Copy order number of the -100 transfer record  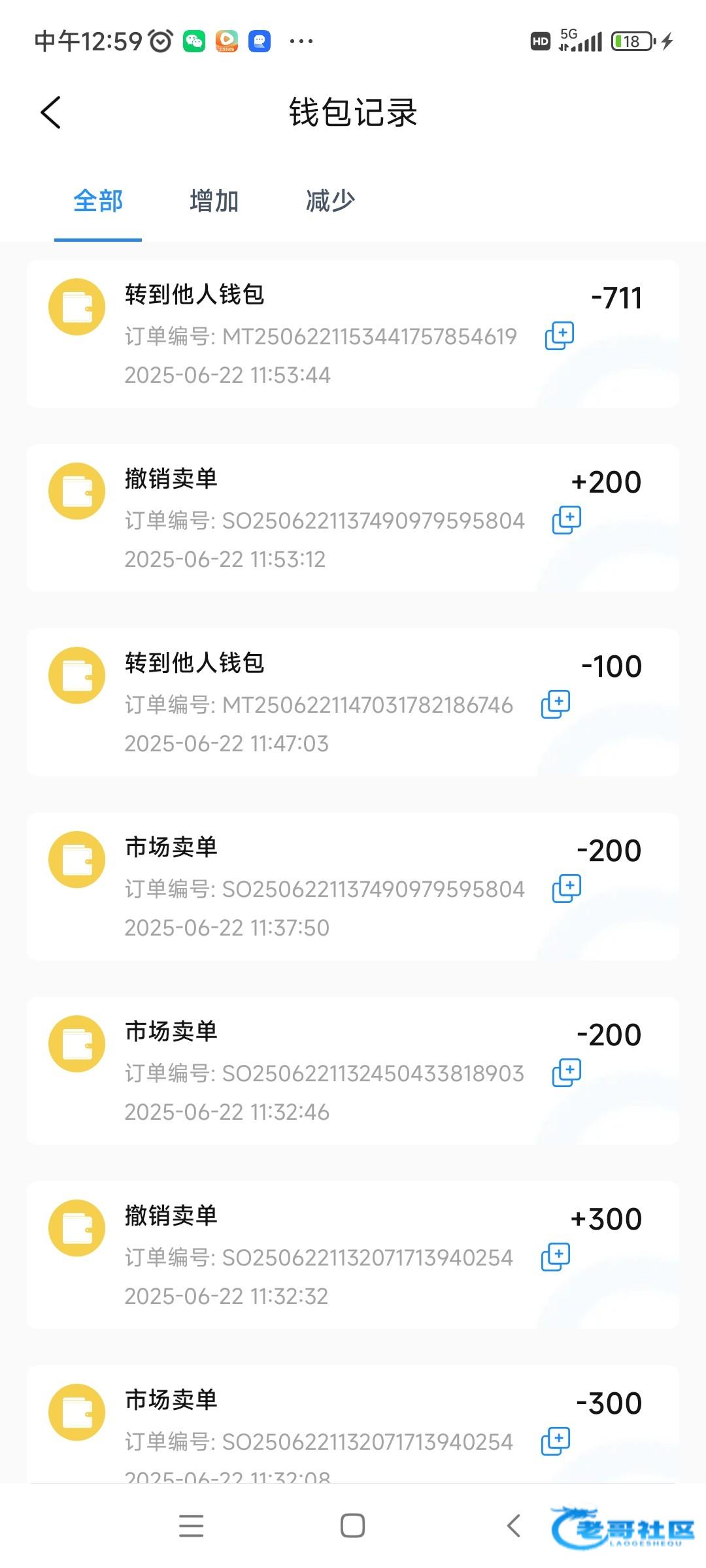pyautogui.click(x=556, y=704)
